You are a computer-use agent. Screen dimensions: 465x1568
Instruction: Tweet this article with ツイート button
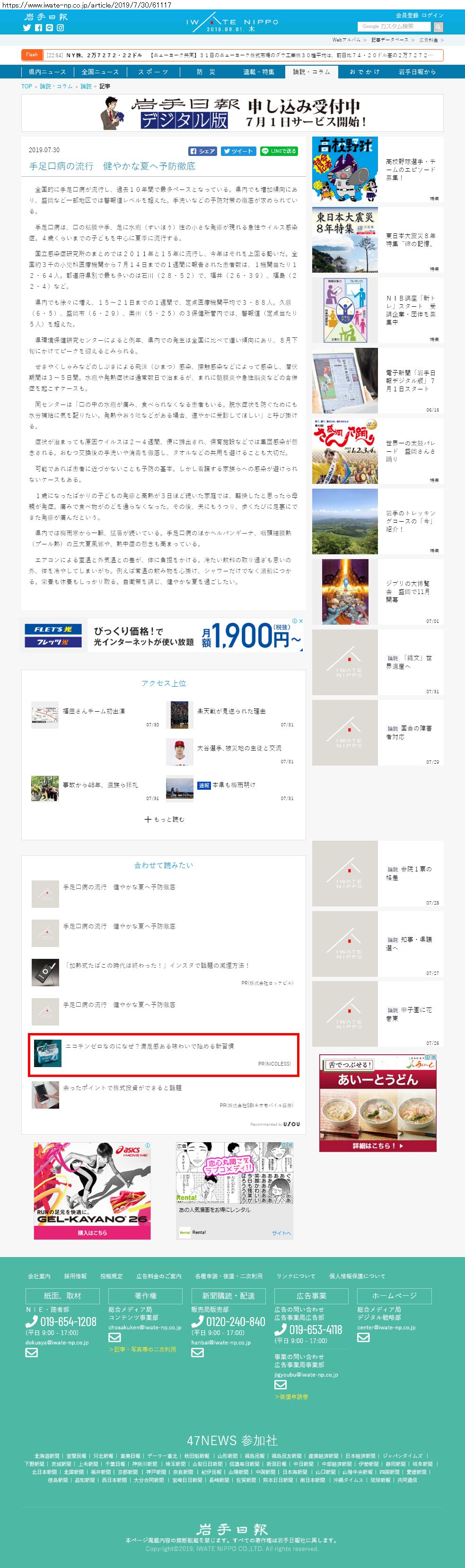pyautogui.click(x=238, y=151)
